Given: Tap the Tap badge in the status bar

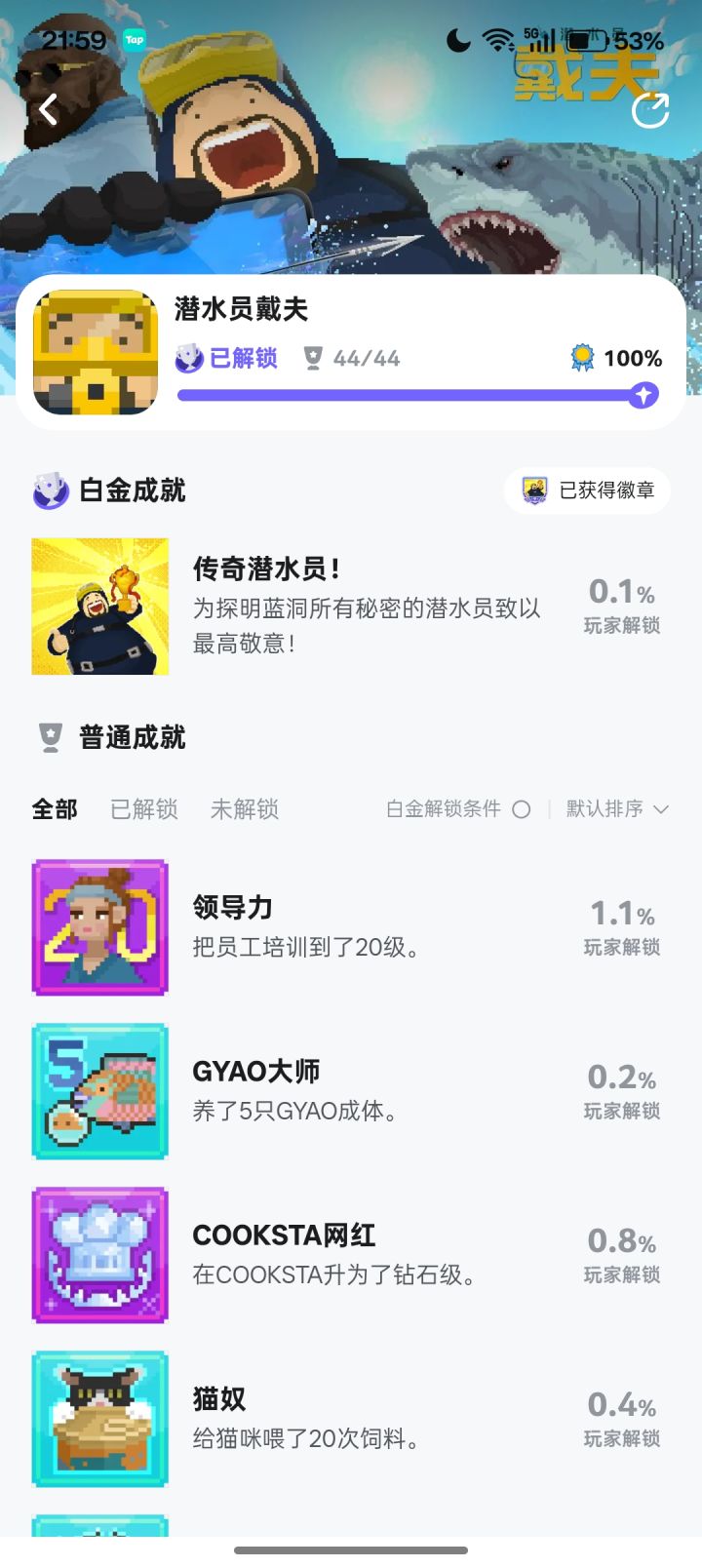Looking at the screenshot, I should [134, 39].
